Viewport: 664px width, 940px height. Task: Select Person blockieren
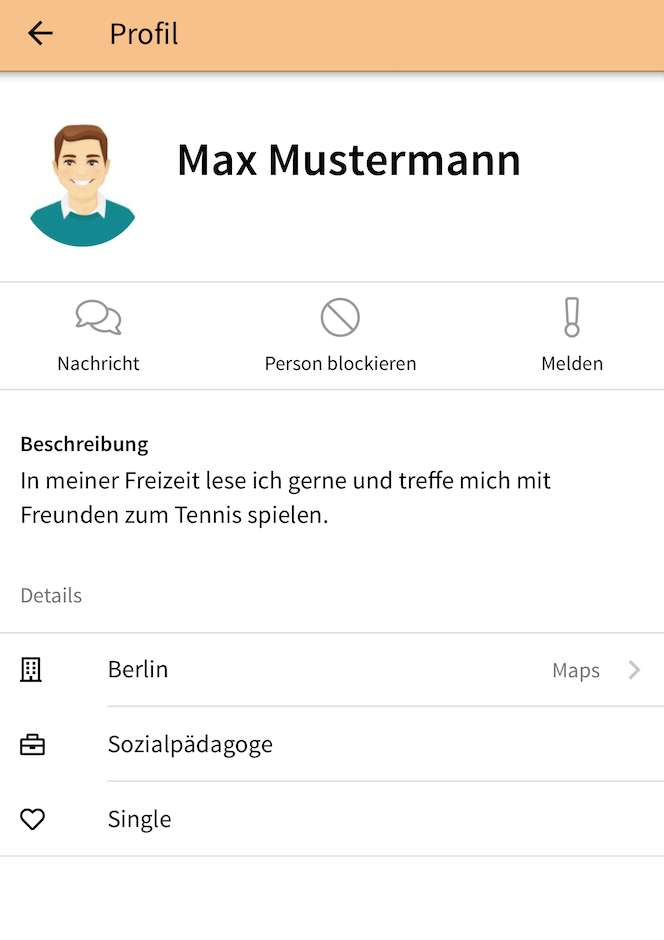pyautogui.click(x=340, y=335)
